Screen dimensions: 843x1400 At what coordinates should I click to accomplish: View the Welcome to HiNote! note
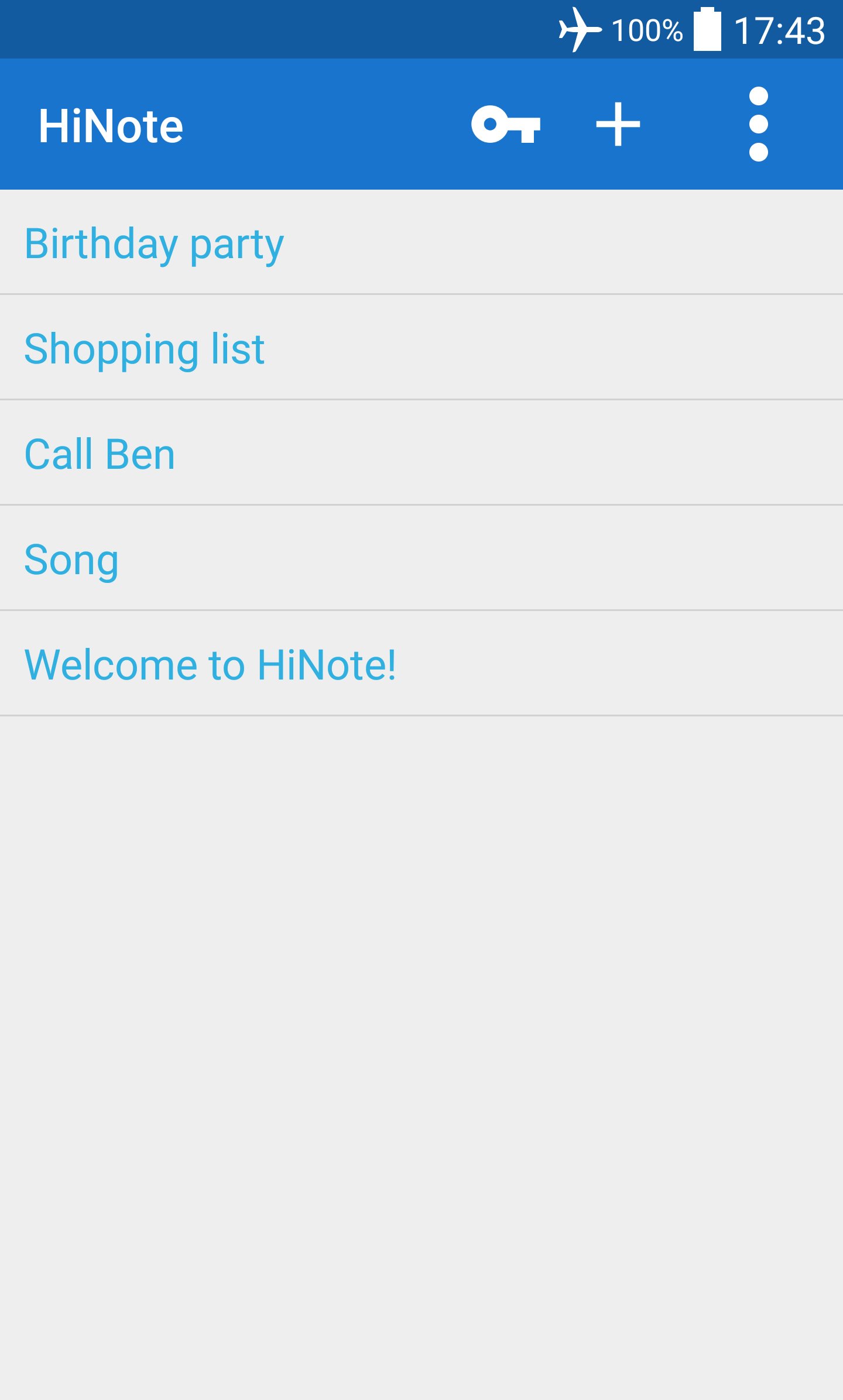(210, 664)
